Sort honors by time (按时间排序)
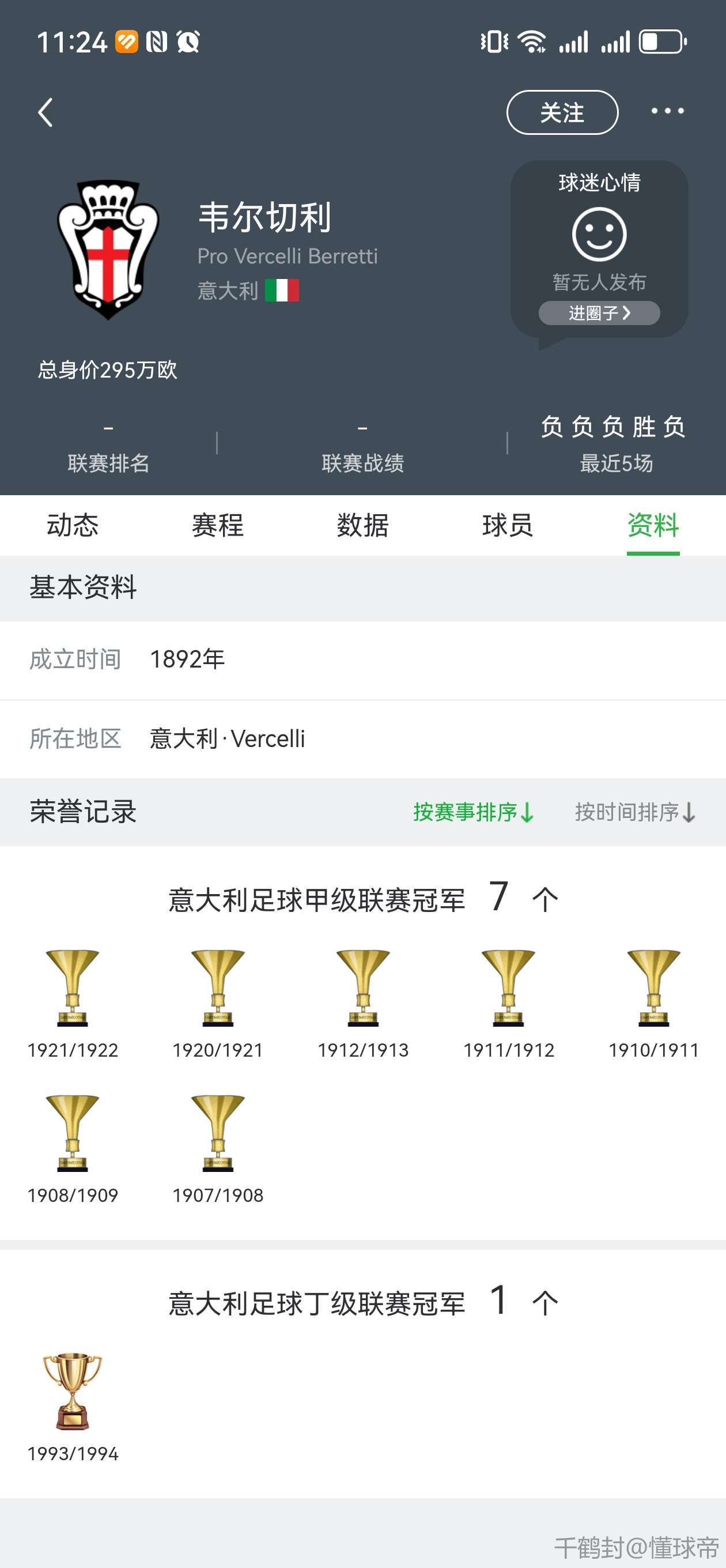 pos(635,812)
